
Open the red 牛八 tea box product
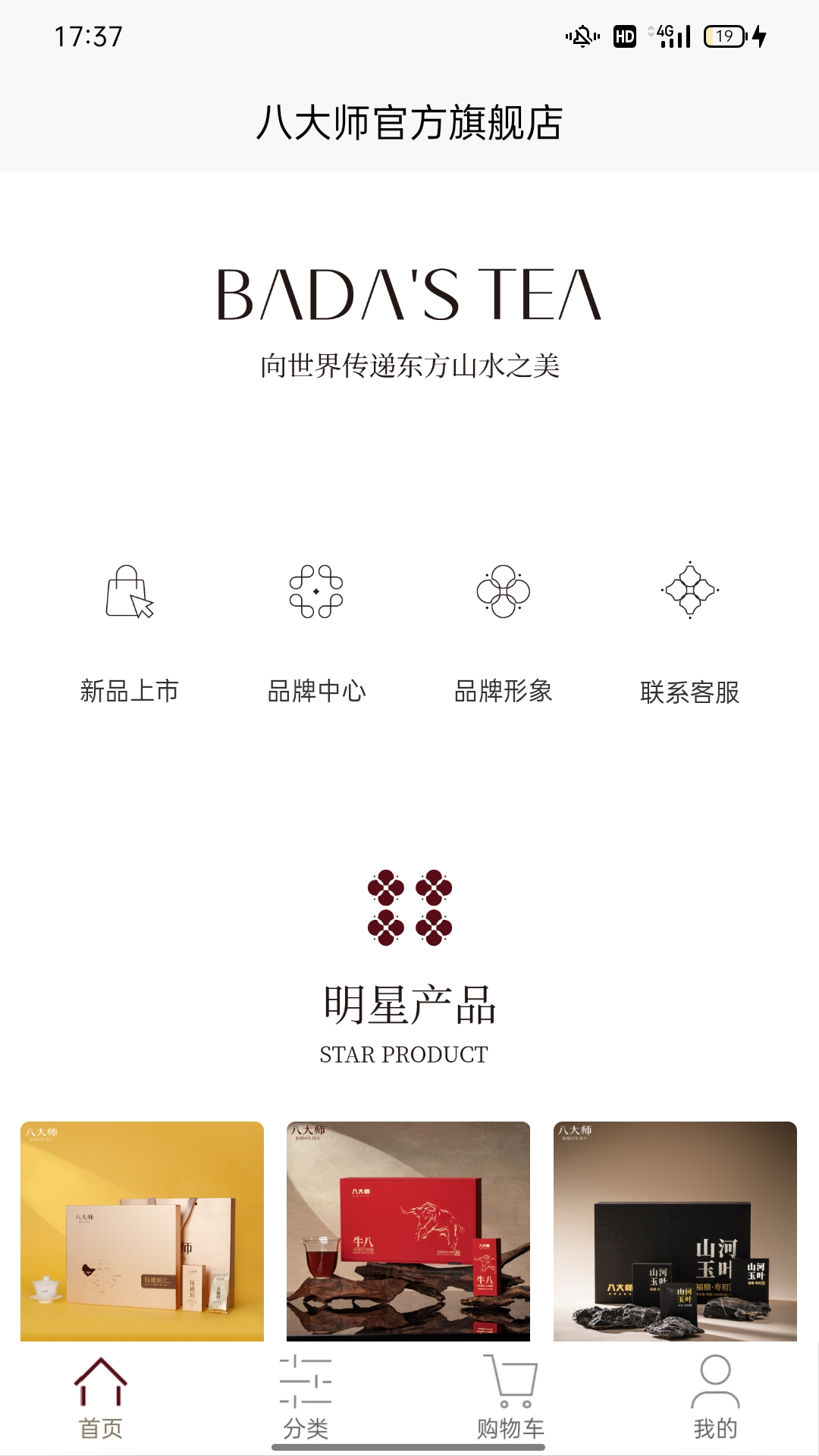[x=409, y=1227]
